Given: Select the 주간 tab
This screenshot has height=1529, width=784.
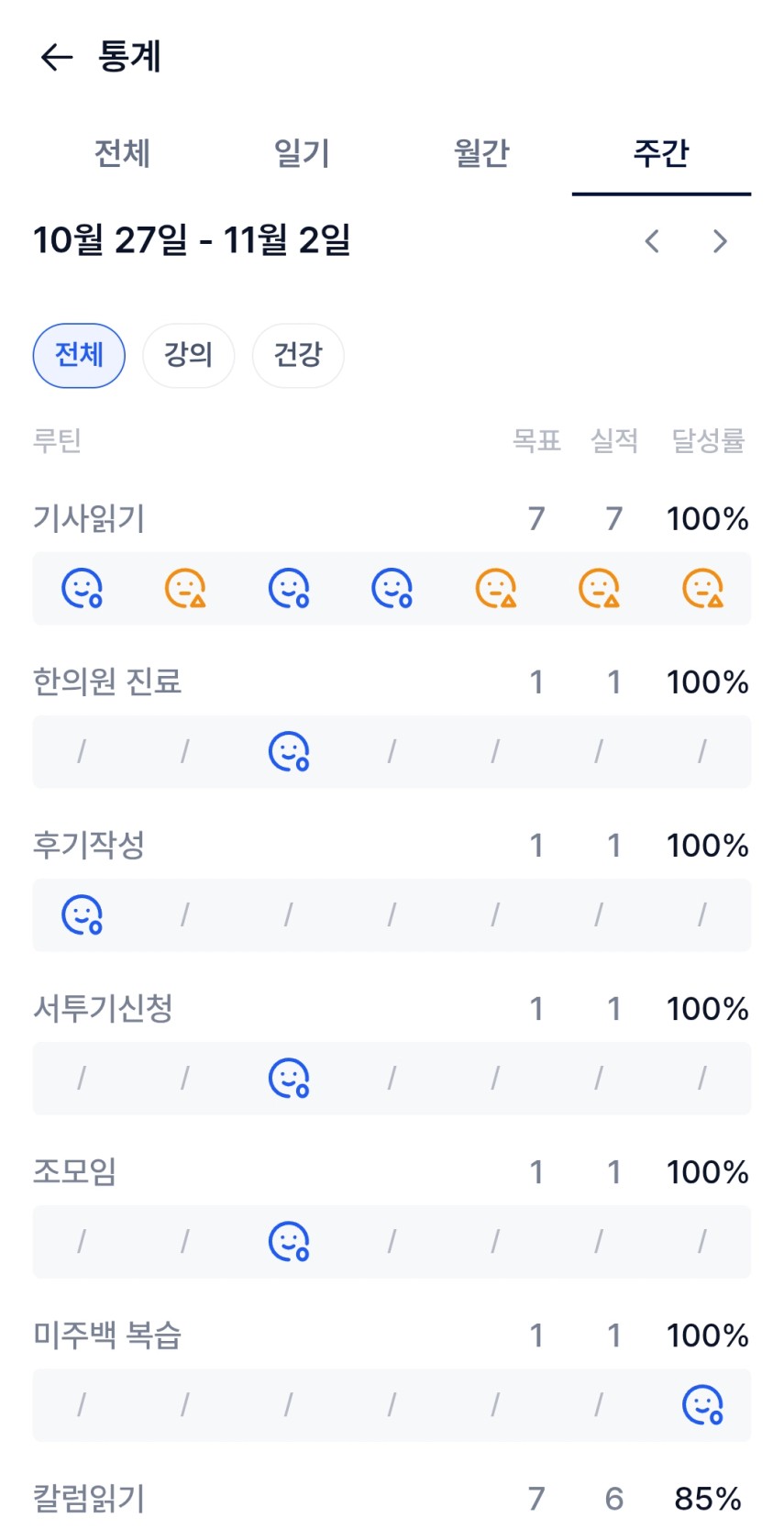Looking at the screenshot, I should click(x=661, y=153).
